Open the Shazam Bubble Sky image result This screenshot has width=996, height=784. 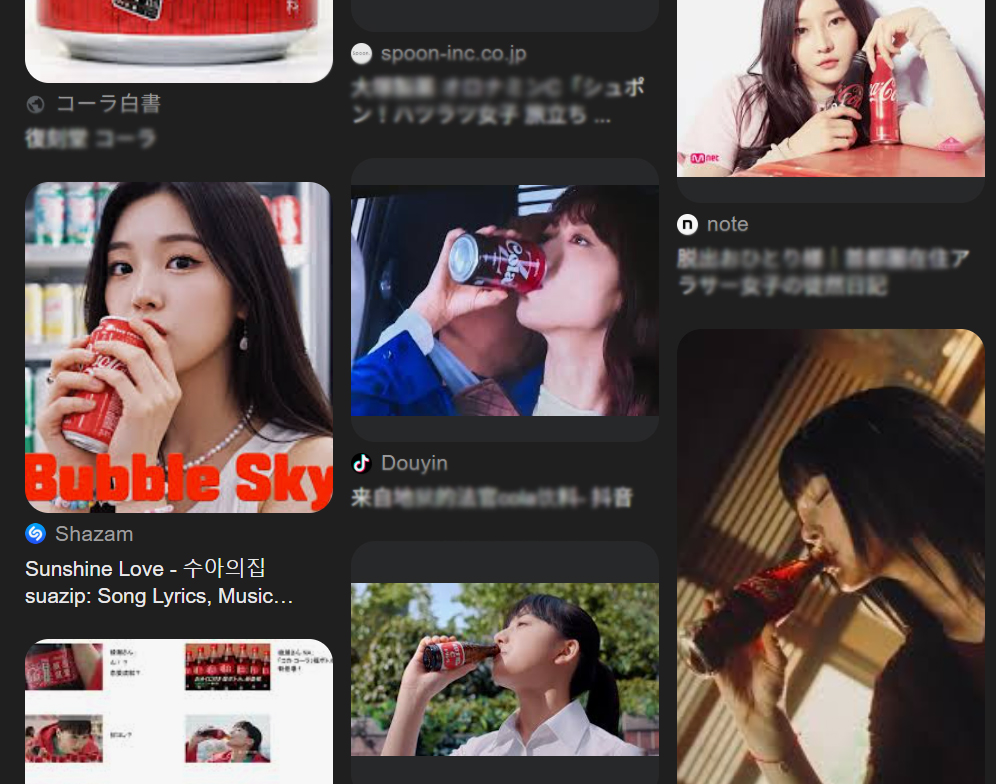(x=178, y=346)
